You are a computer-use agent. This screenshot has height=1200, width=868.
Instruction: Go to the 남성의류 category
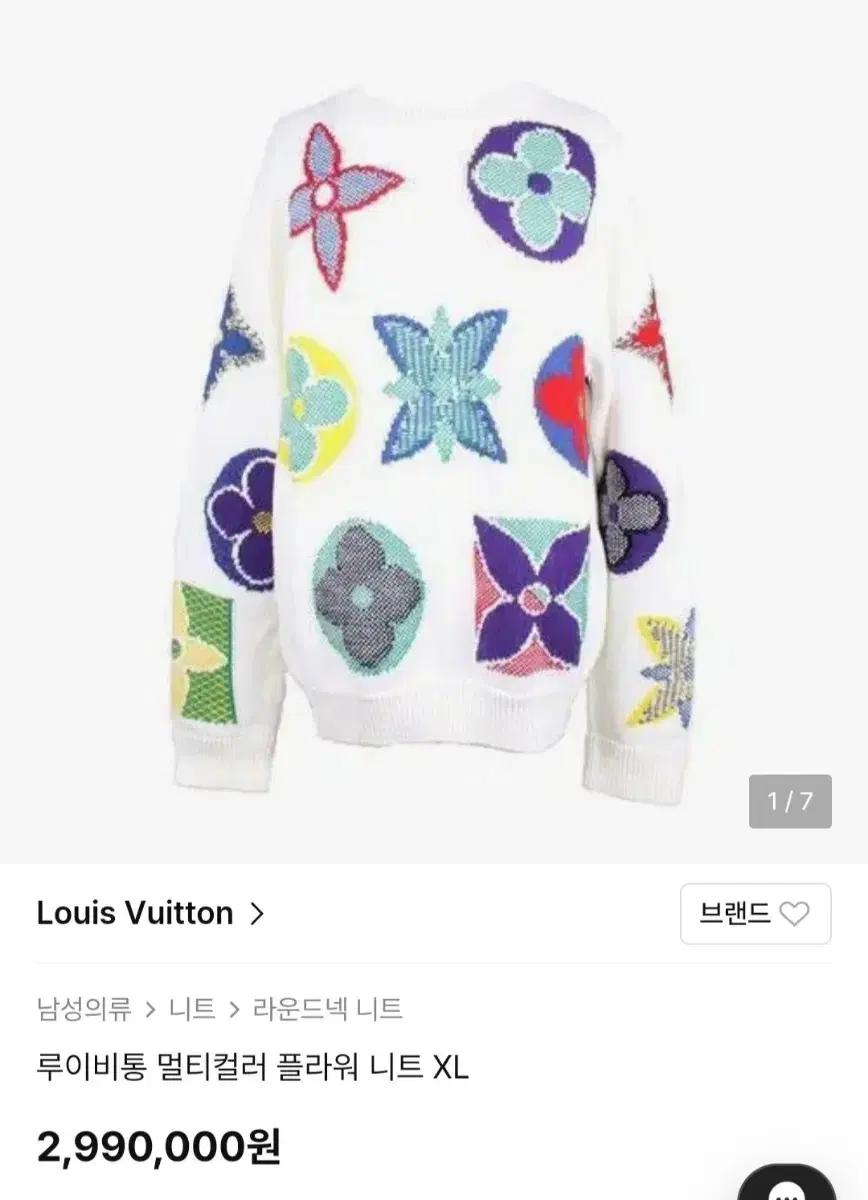coord(84,1009)
